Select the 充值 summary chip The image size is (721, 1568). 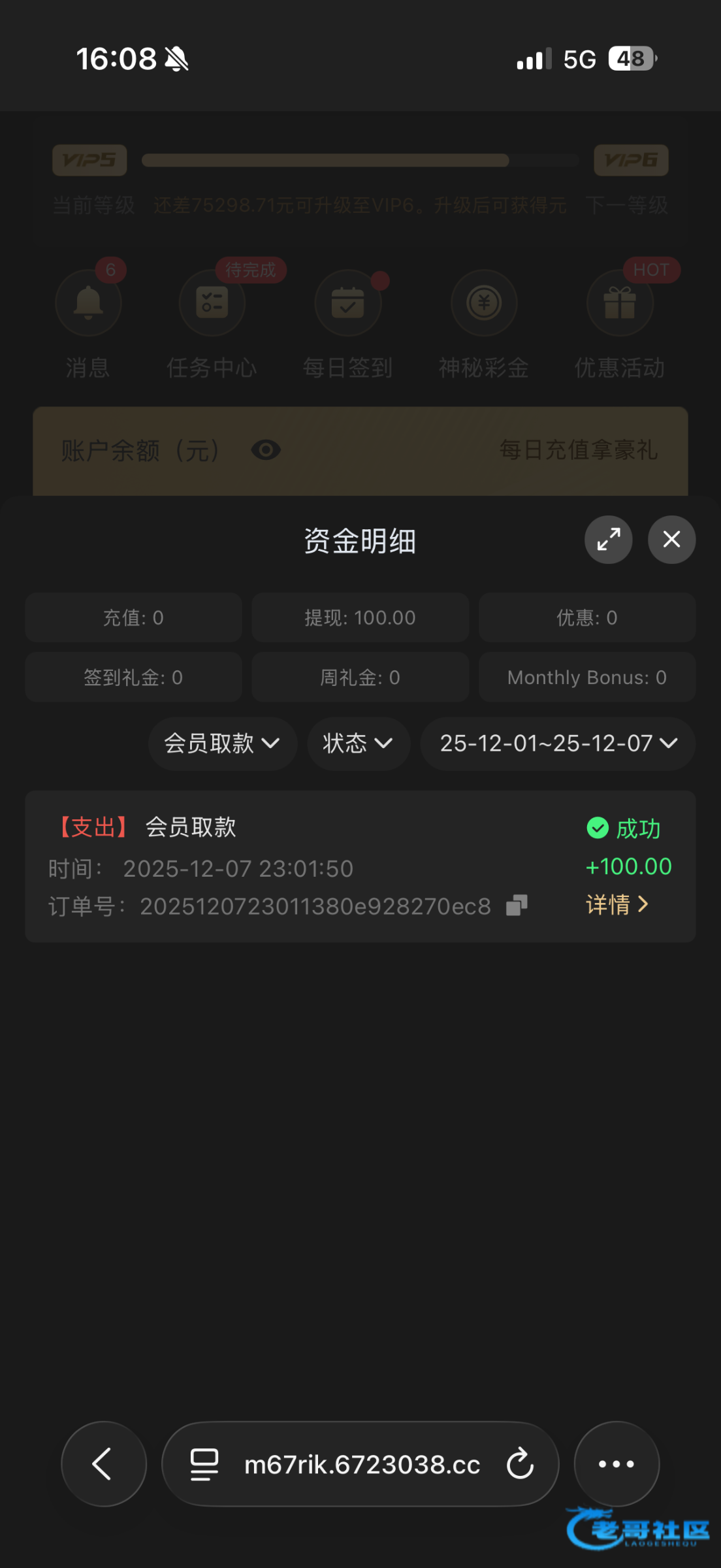coord(133,618)
